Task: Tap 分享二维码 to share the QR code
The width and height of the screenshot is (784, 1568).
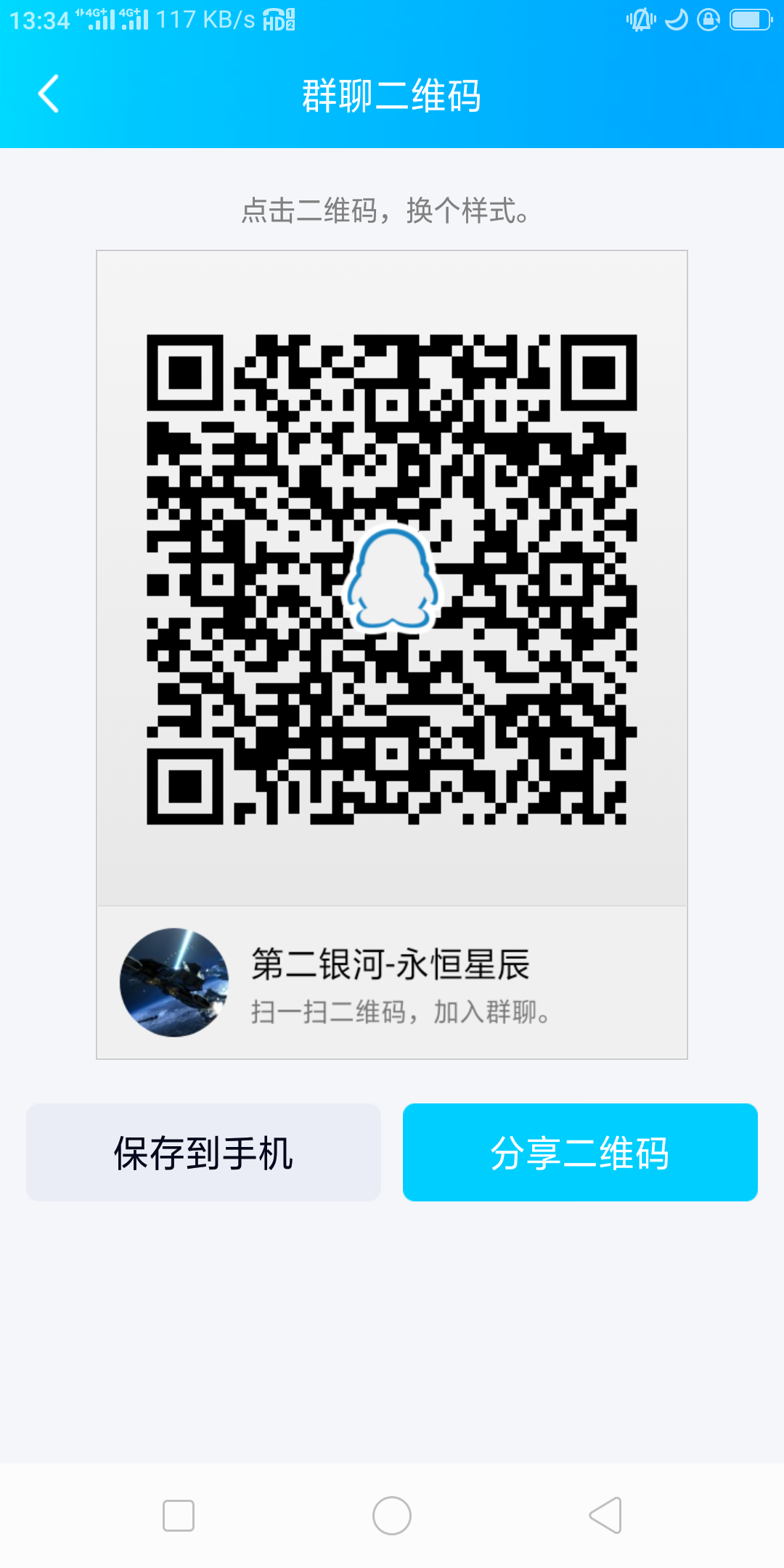Action: tap(581, 1151)
